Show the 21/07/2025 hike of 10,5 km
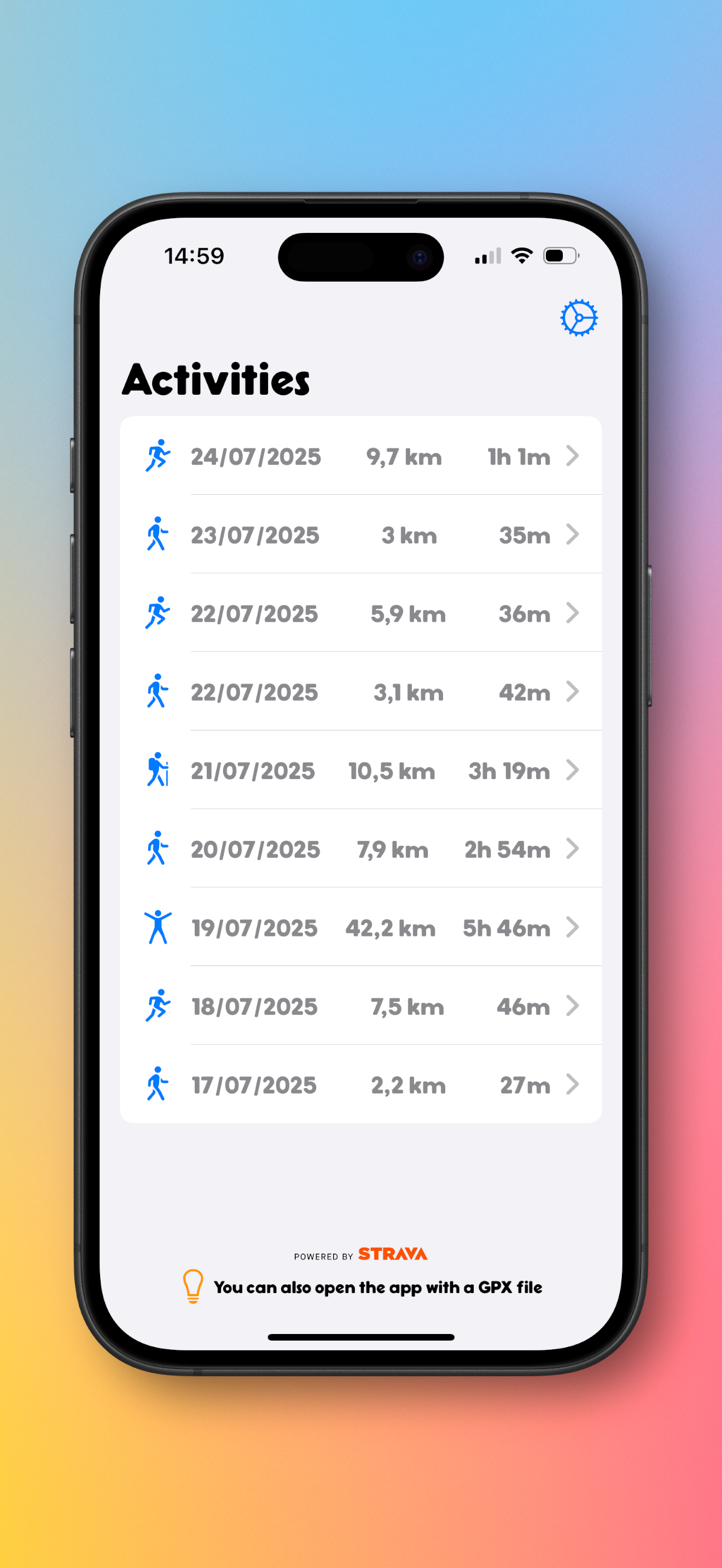Screen dimensions: 722x1568 tap(360, 770)
